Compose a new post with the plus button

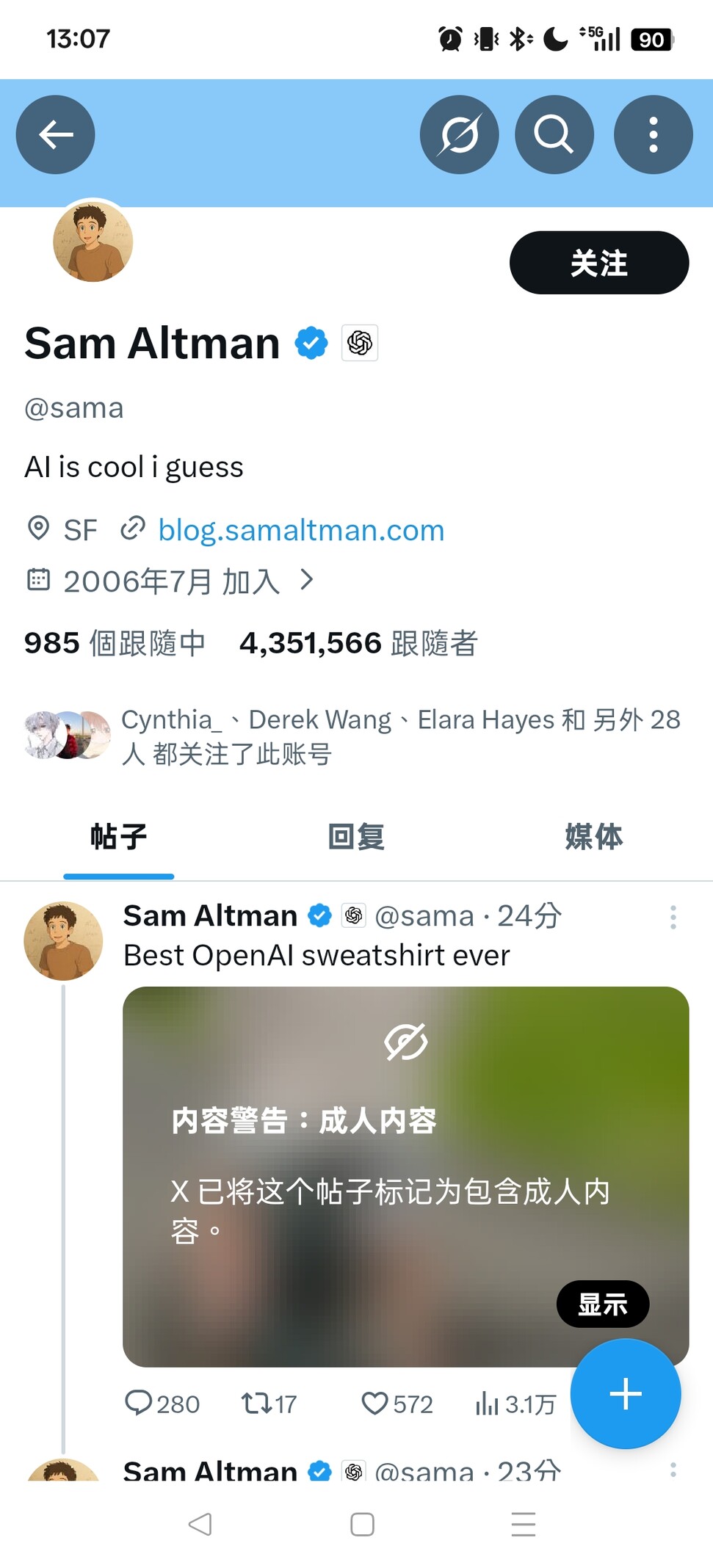click(625, 1393)
